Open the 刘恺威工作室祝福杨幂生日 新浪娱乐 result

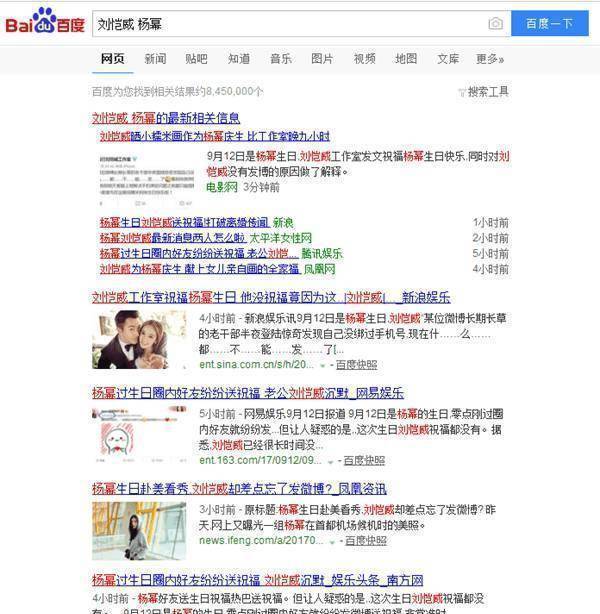tap(270, 297)
